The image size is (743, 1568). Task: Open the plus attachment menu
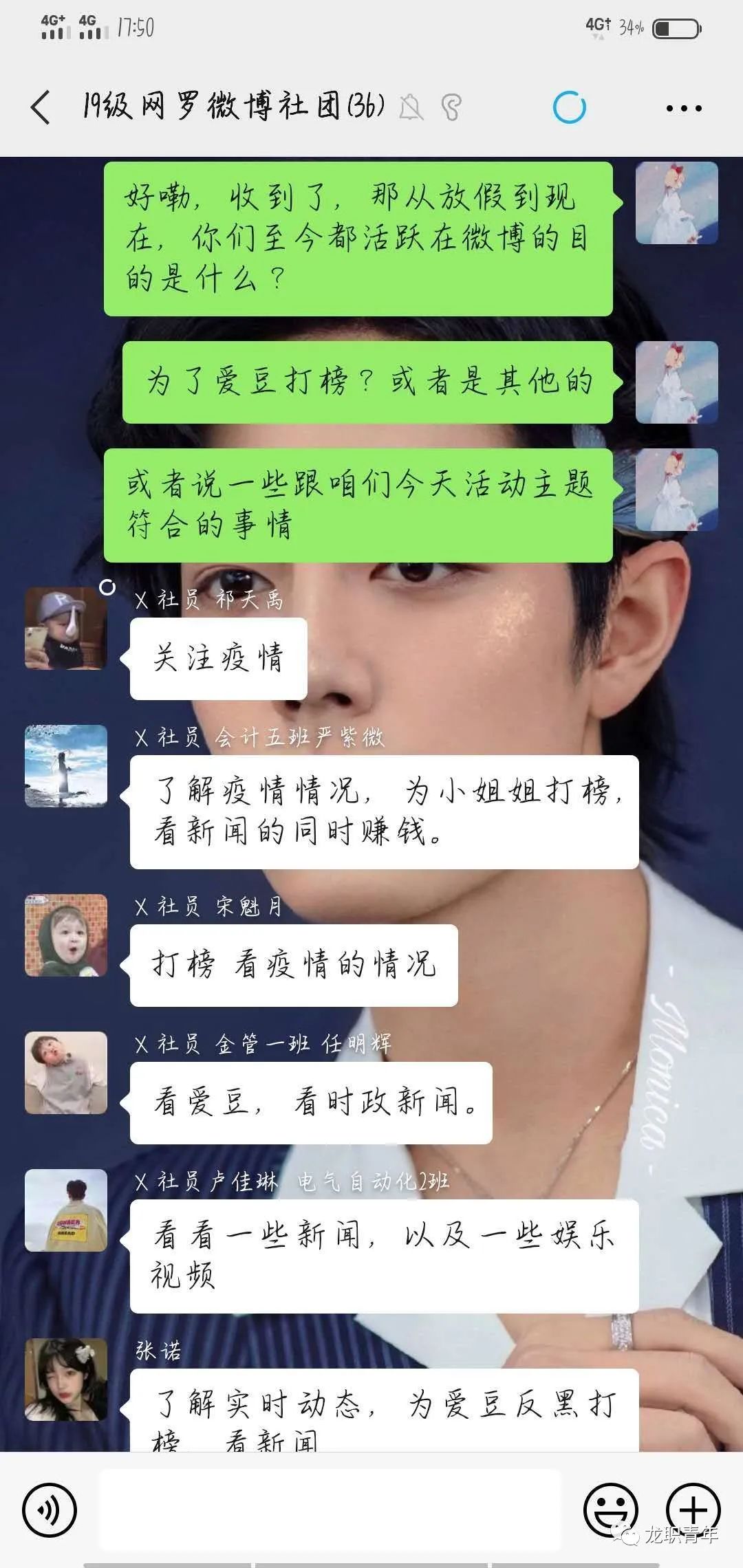[693, 1510]
